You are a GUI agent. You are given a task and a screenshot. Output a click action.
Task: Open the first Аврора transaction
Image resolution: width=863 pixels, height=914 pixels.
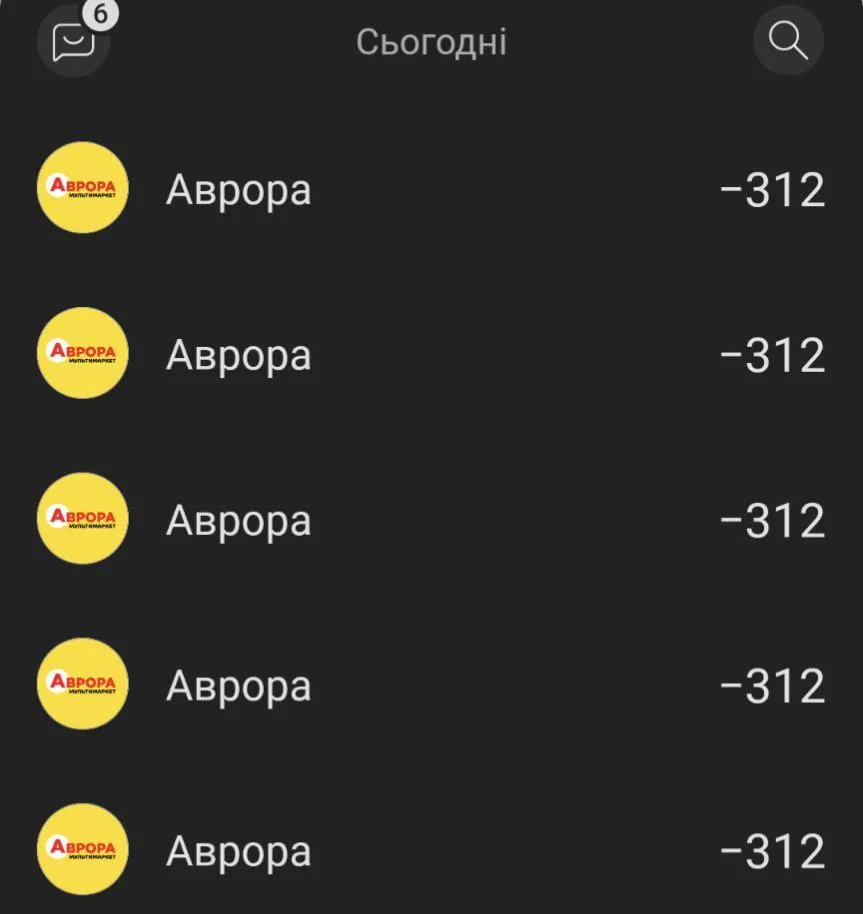pos(430,187)
